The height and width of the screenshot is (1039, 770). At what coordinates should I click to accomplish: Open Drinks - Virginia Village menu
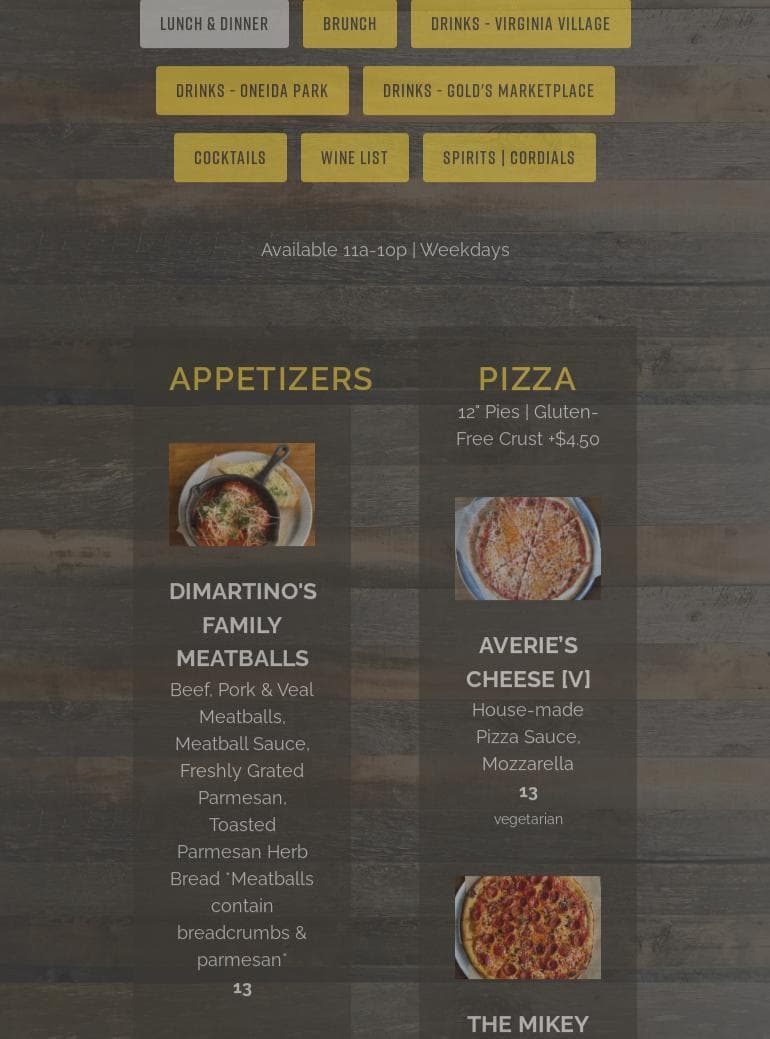tap(520, 24)
